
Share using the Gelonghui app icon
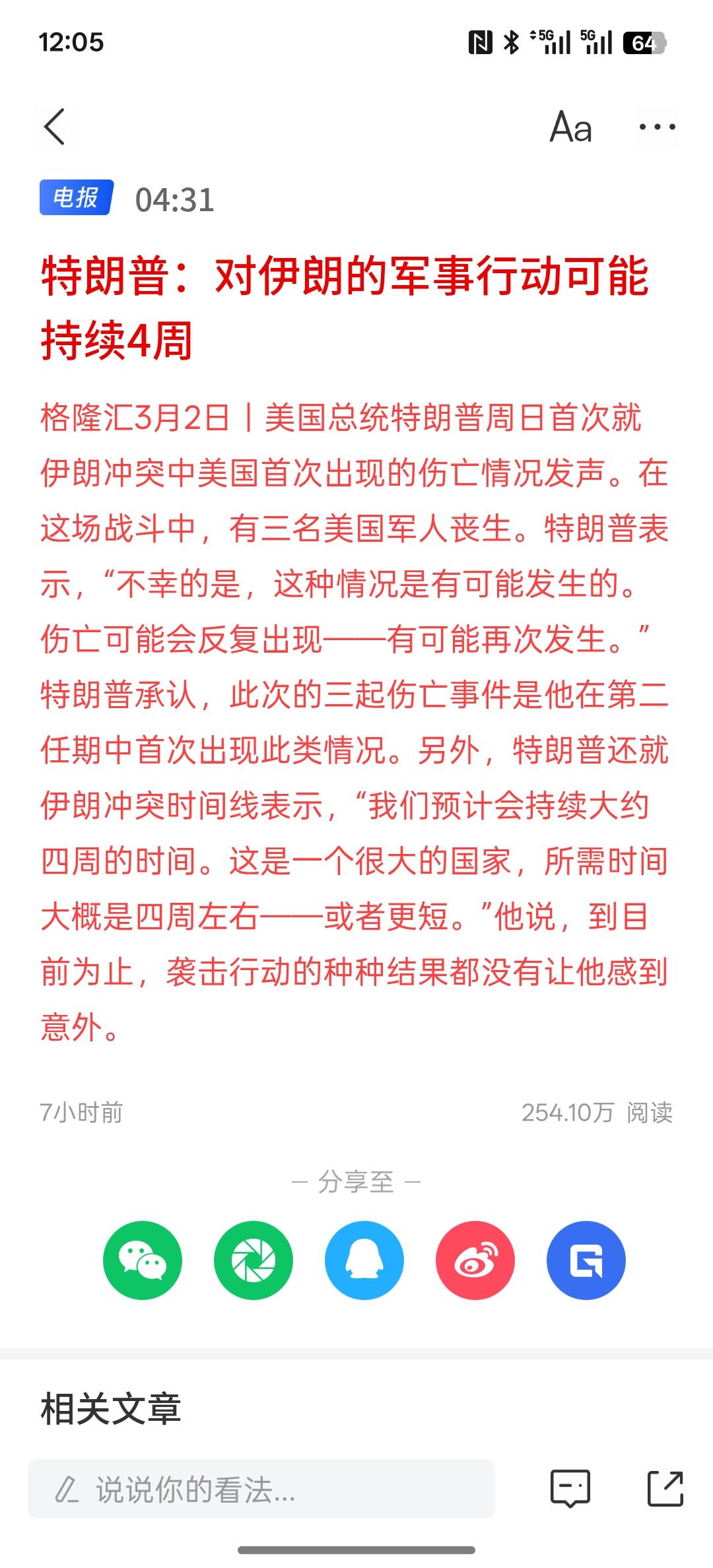point(585,1259)
